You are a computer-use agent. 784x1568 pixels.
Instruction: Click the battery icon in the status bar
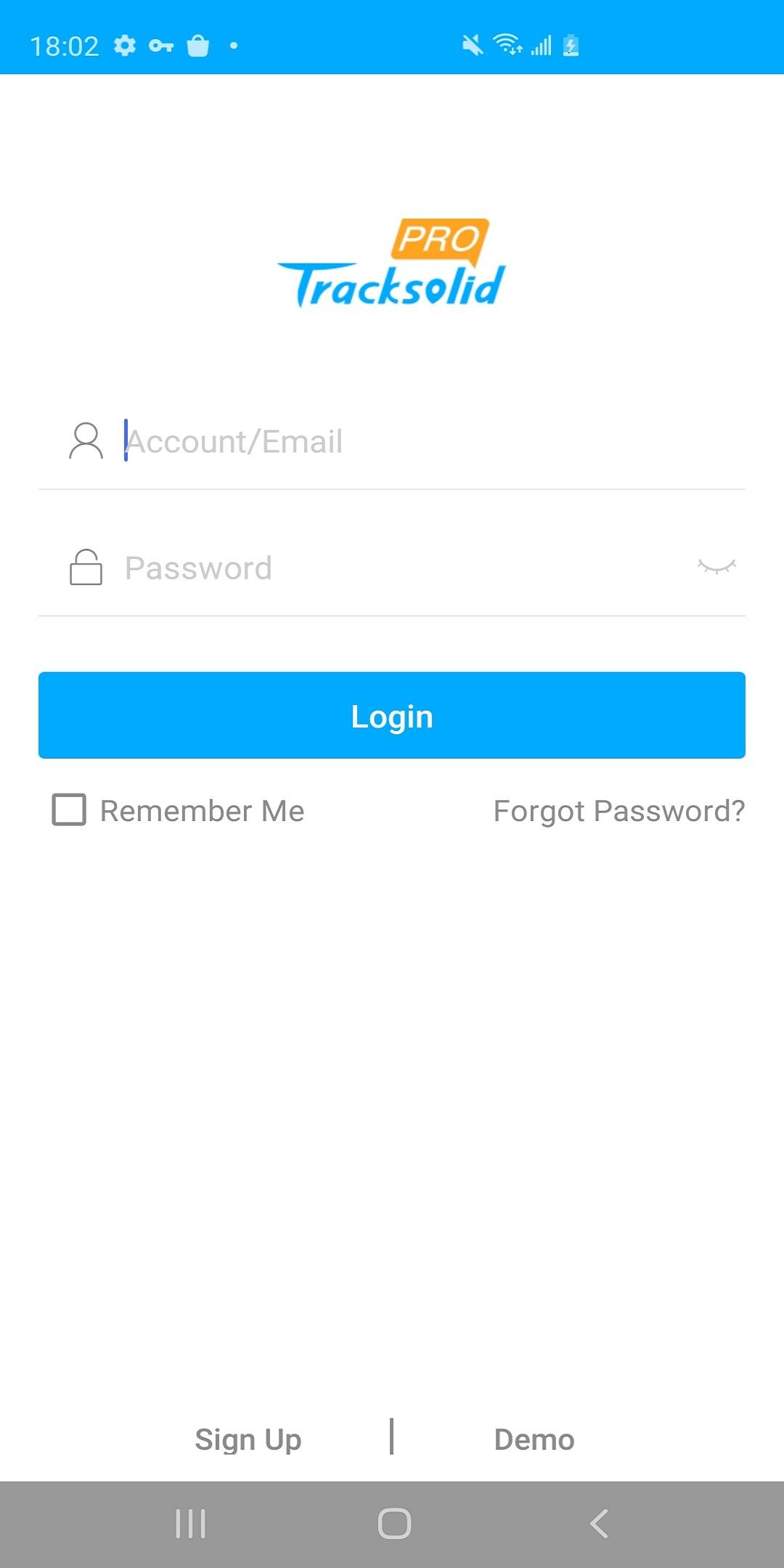tap(571, 45)
